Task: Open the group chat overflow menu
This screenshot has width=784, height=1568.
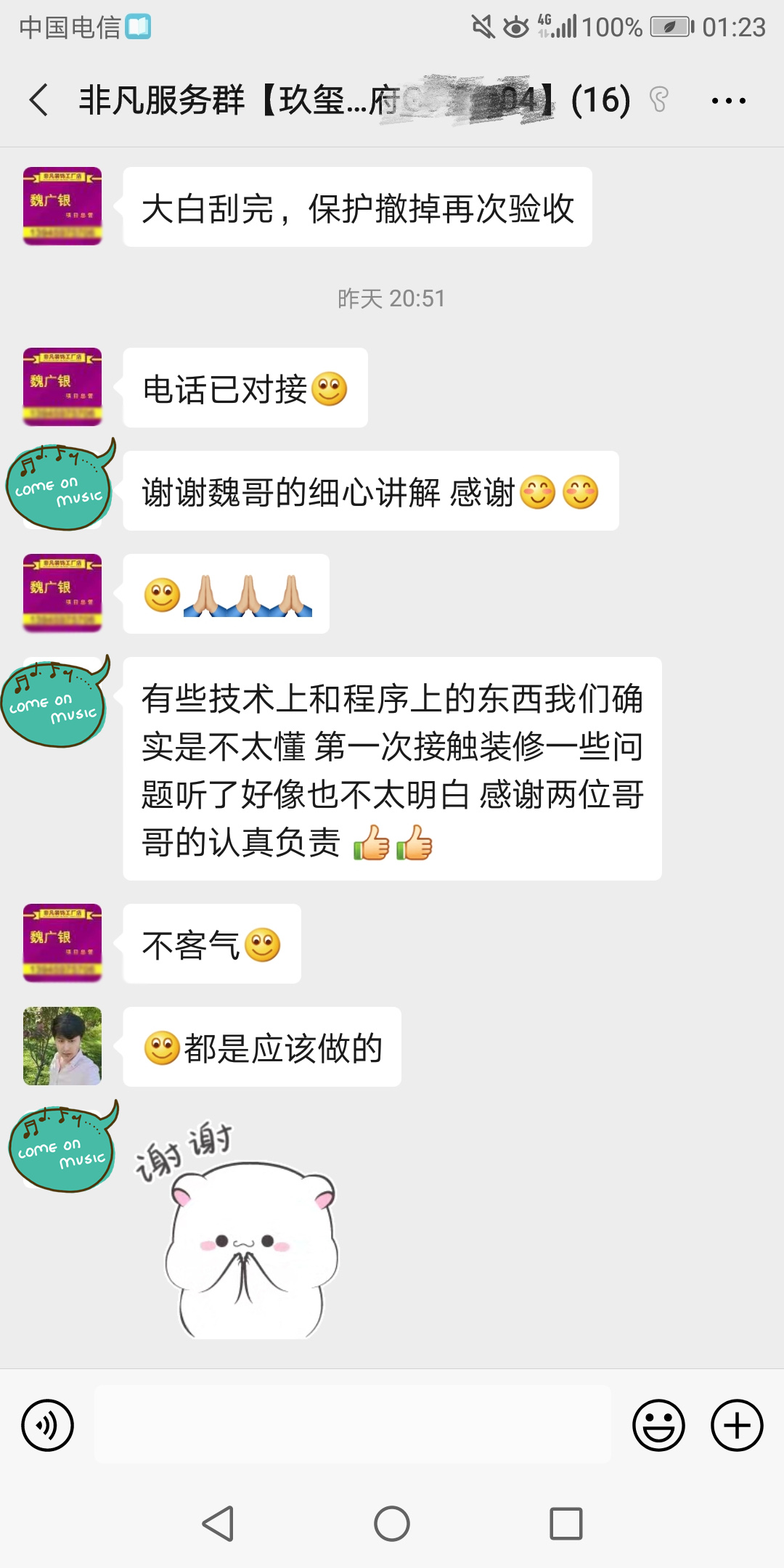Action: tap(728, 101)
